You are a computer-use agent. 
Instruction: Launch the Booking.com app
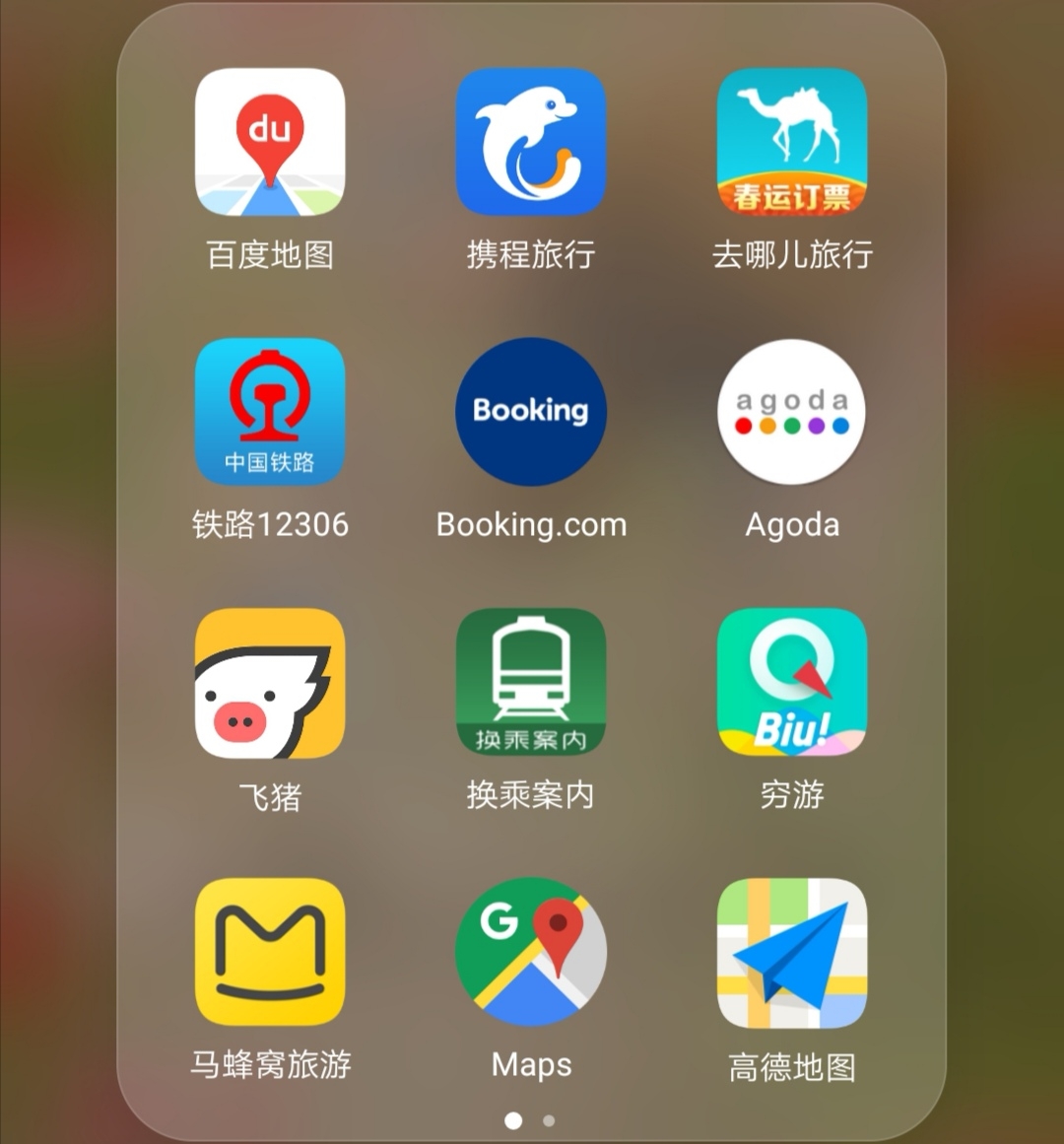coord(531,412)
